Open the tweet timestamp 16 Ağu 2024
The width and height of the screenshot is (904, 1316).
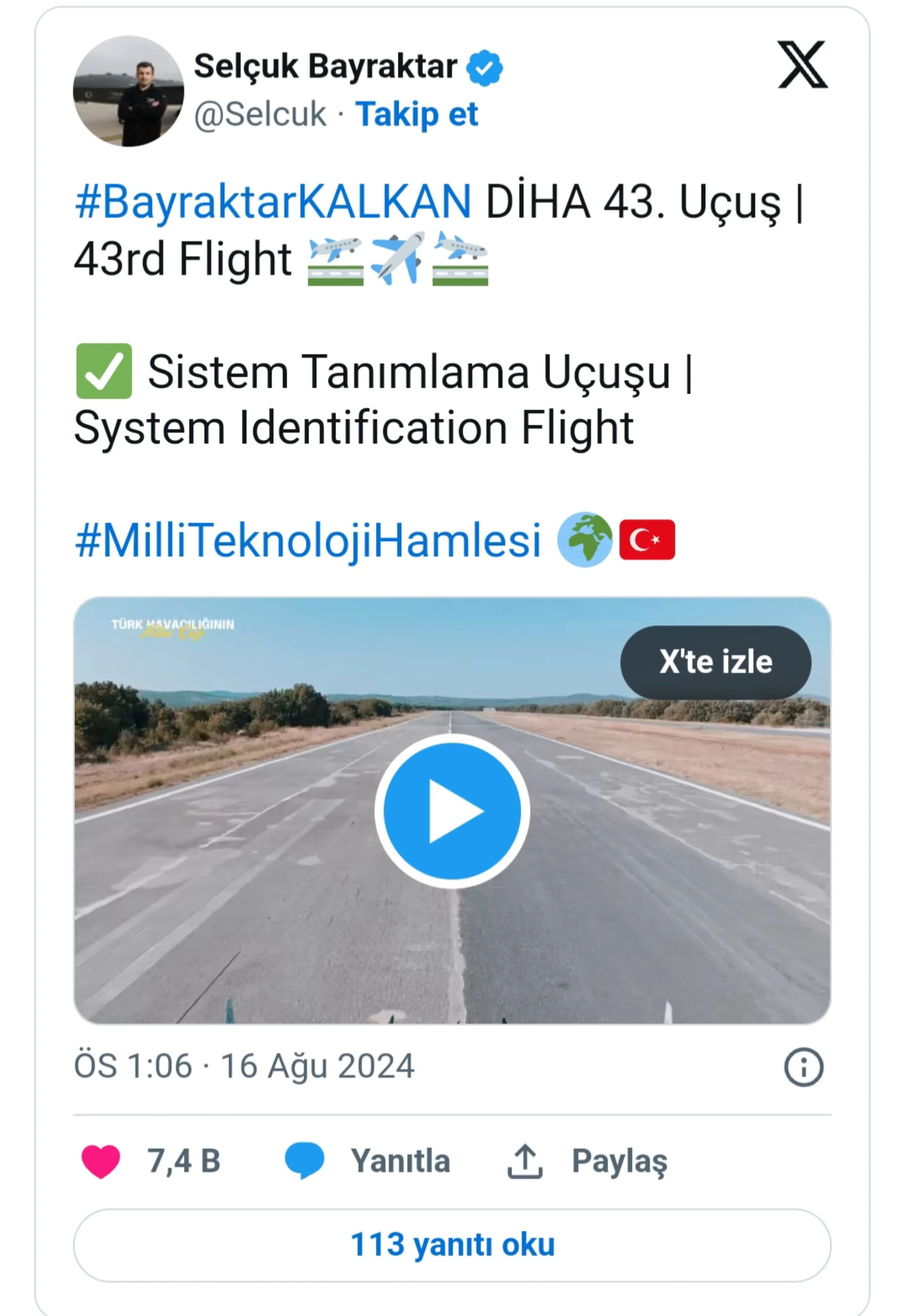point(244,1066)
